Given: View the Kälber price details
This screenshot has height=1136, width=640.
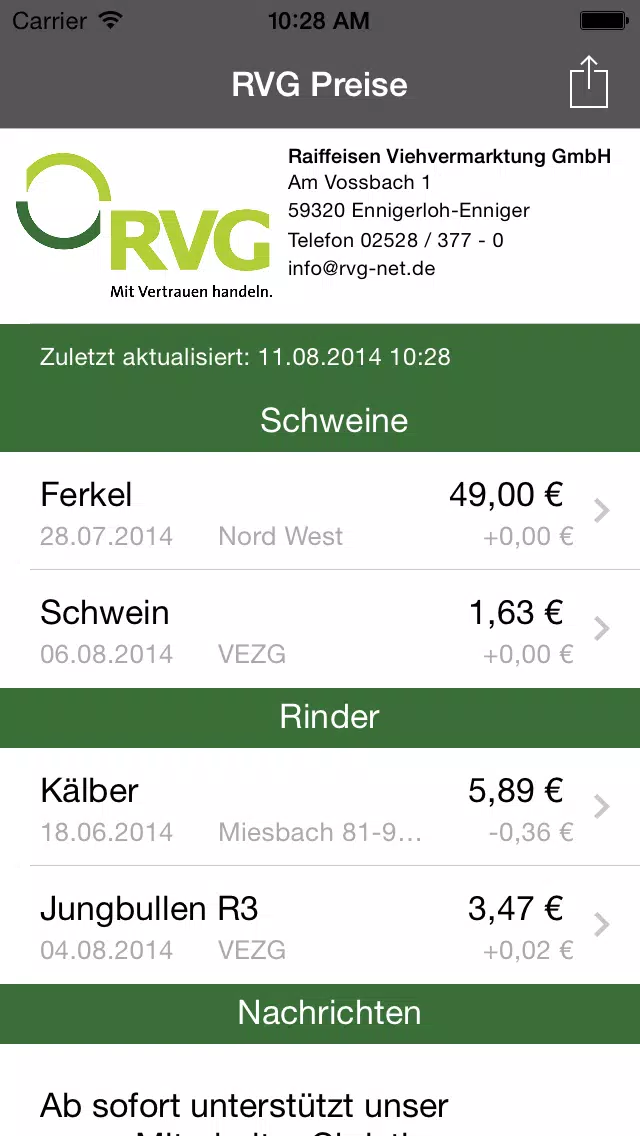Looking at the screenshot, I should click(x=320, y=806).
